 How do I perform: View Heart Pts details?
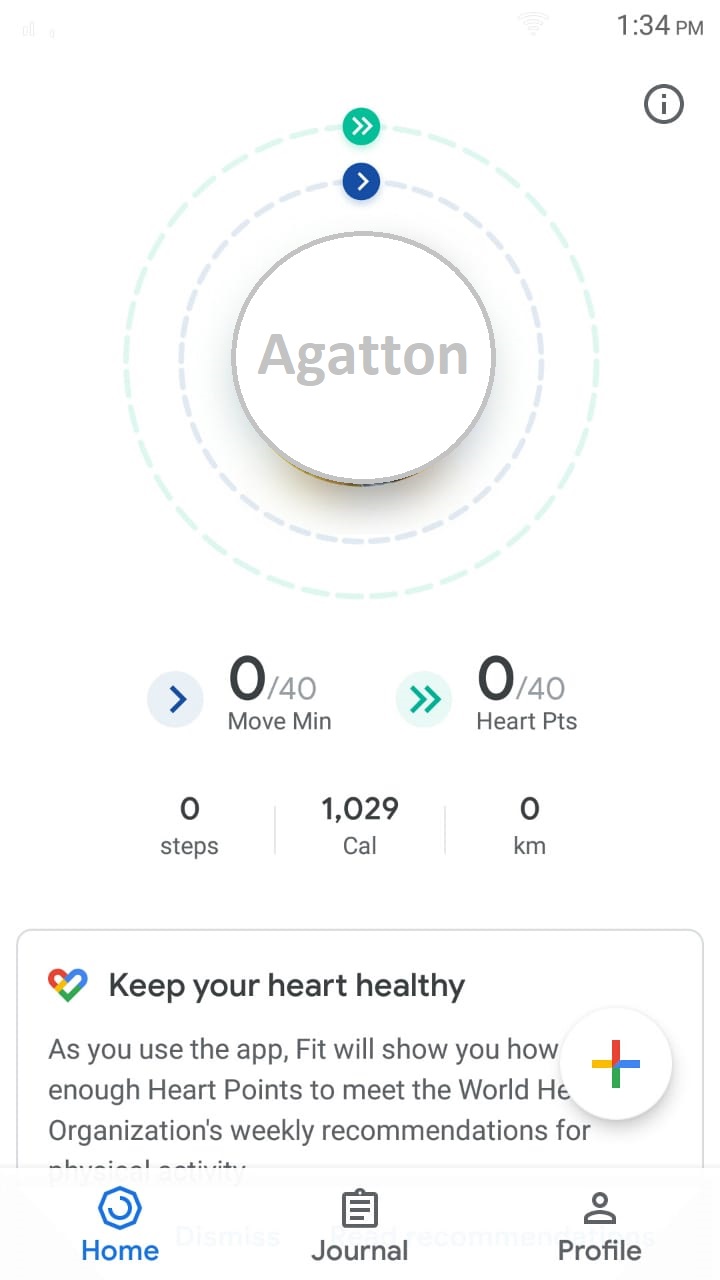pyautogui.click(x=488, y=694)
